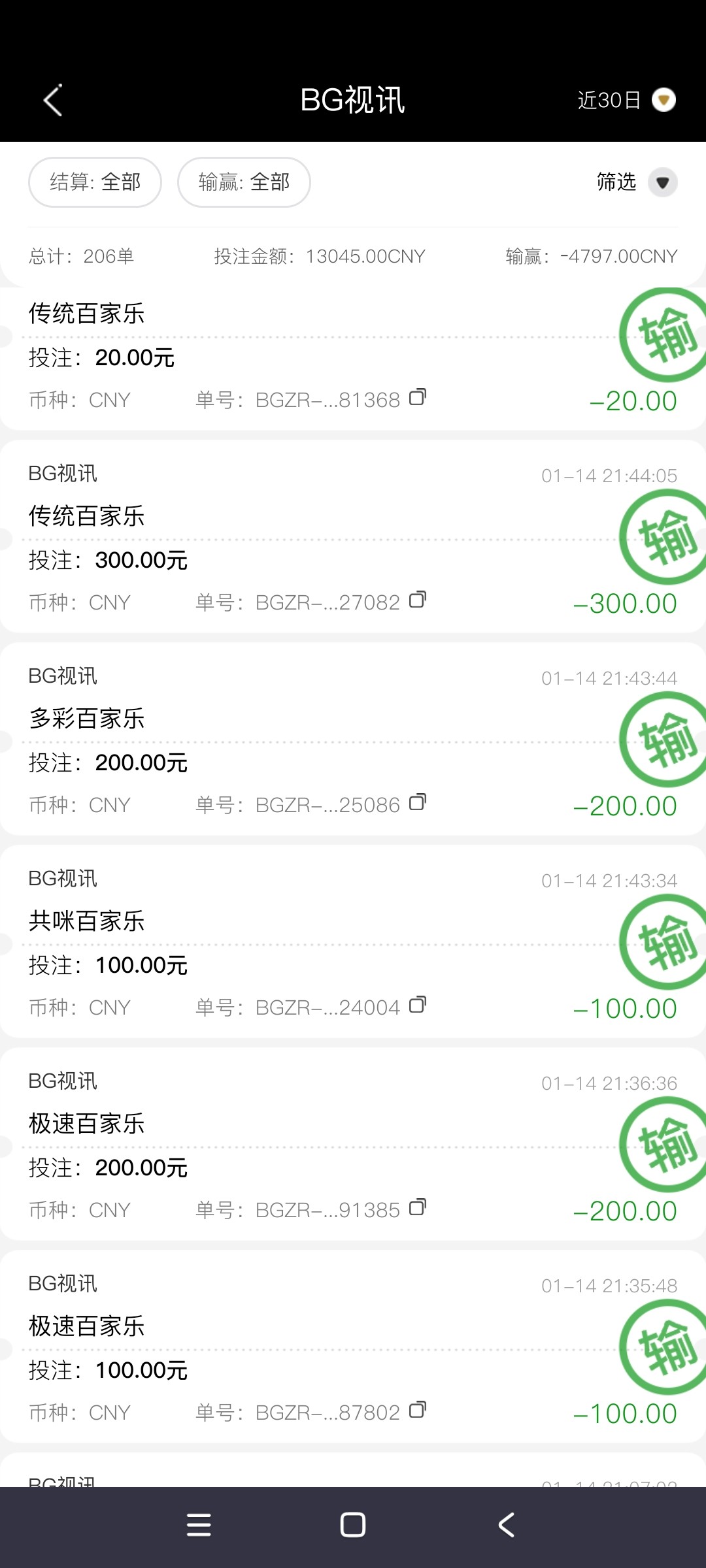Open the system recent apps menu
Screen dimensions: 706x1568
(199, 1525)
